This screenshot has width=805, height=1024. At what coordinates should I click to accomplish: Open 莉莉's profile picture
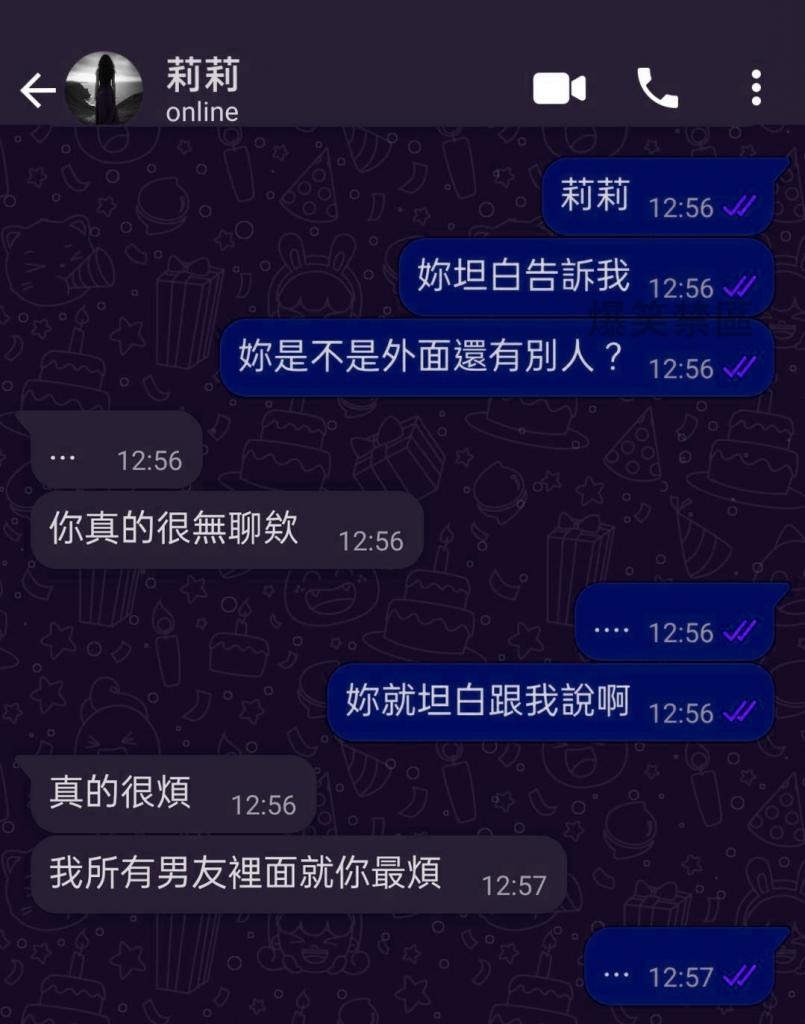click(x=103, y=89)
